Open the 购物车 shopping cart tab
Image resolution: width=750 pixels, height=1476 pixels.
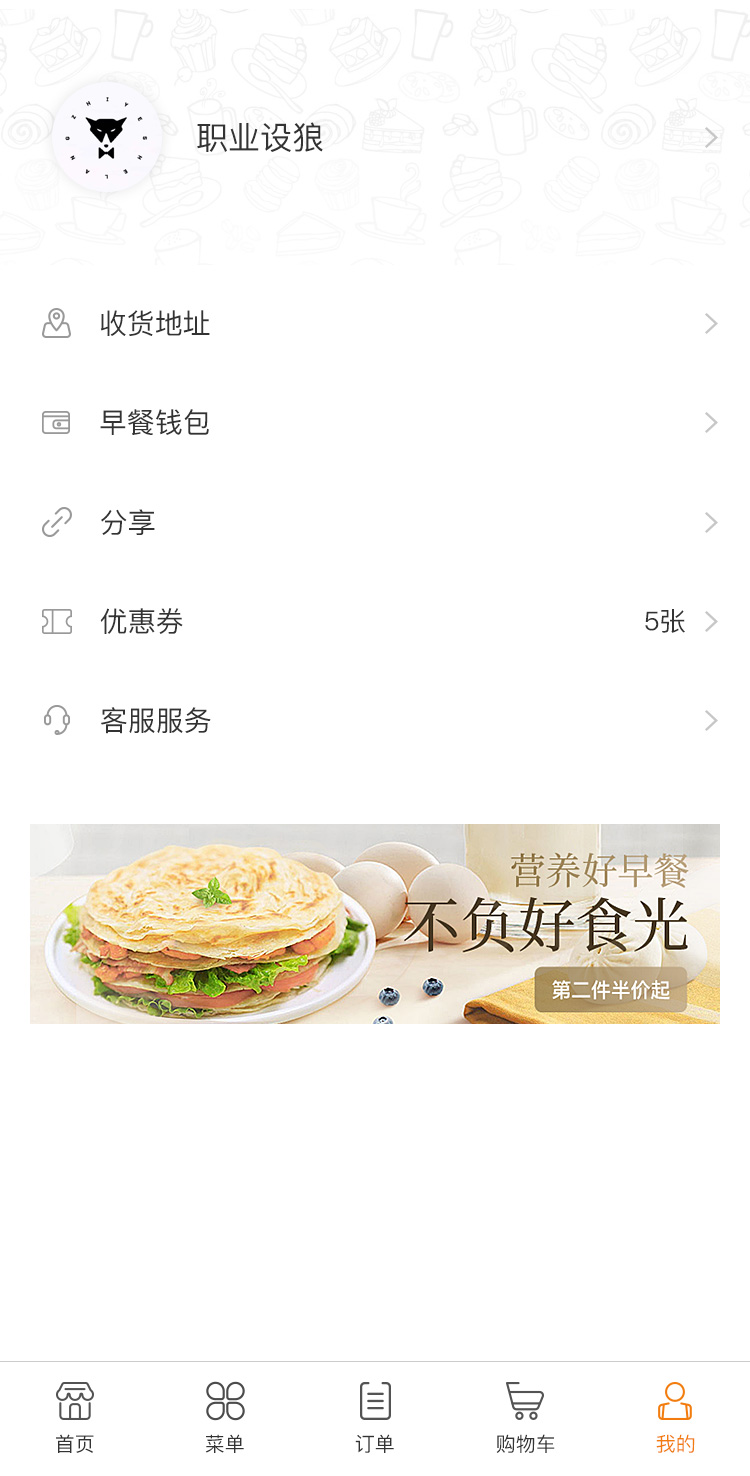click(525, 1417)
